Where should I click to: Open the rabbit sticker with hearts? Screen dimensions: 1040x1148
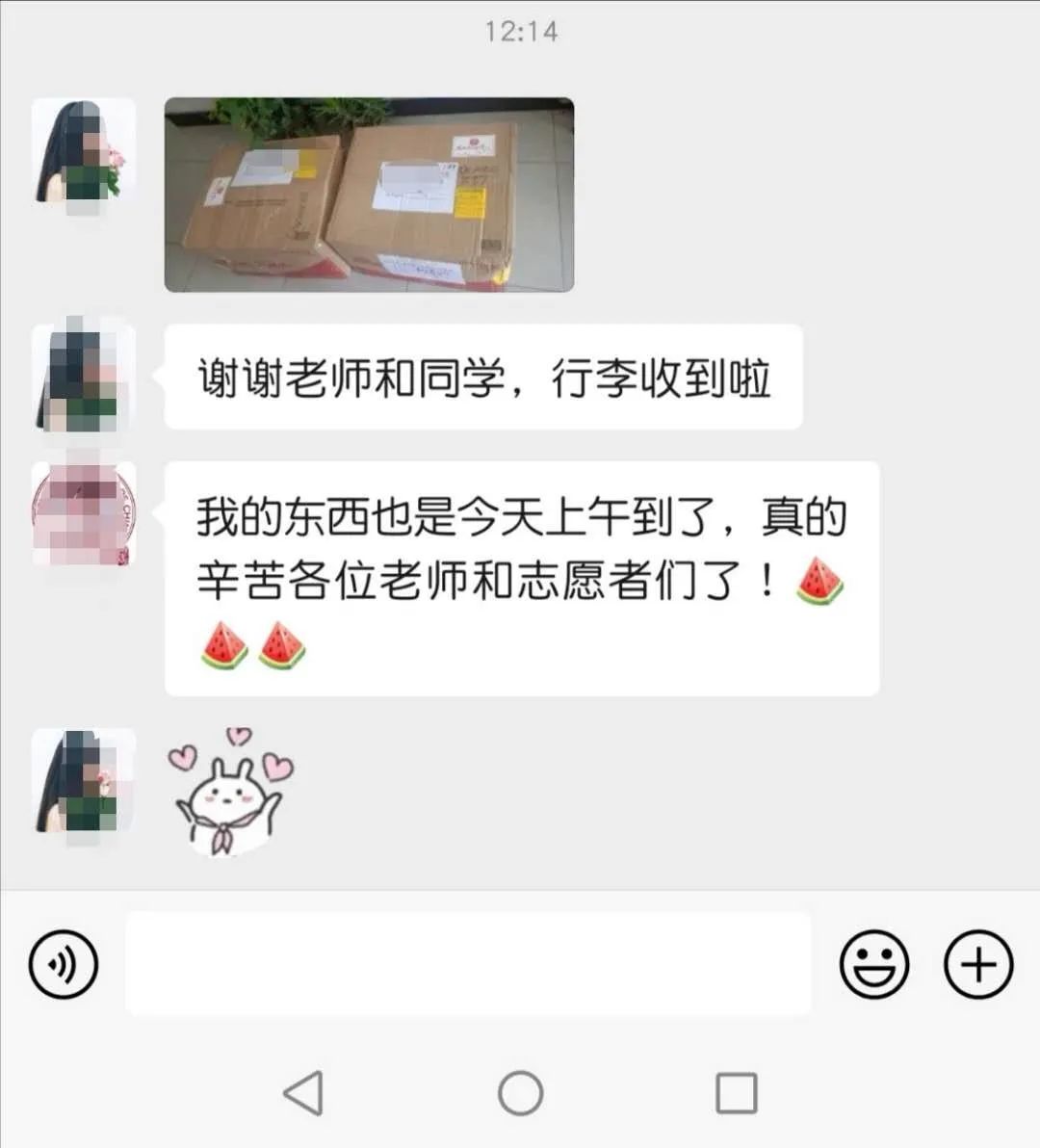pyautogui.click(x=231, y=792)
